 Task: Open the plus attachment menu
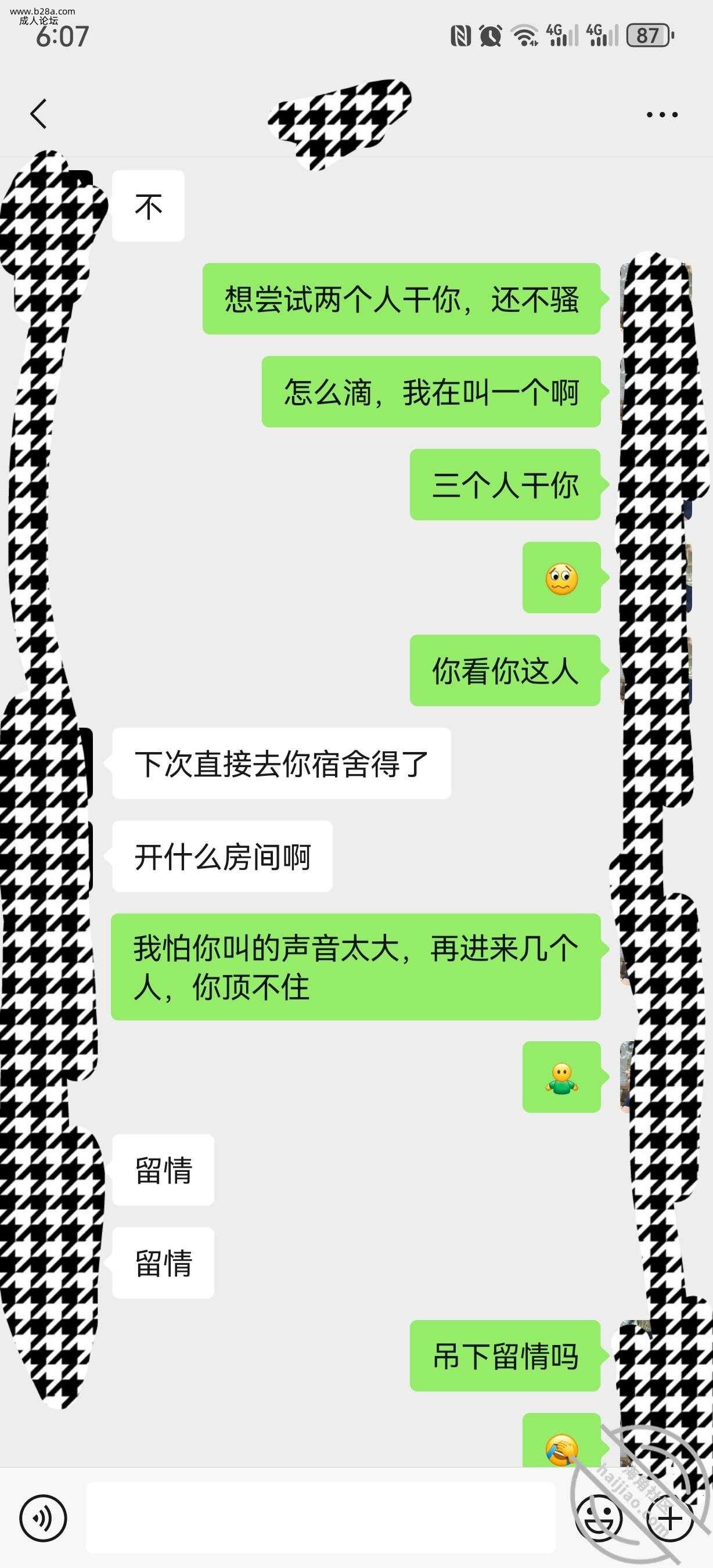point(671,1519)
